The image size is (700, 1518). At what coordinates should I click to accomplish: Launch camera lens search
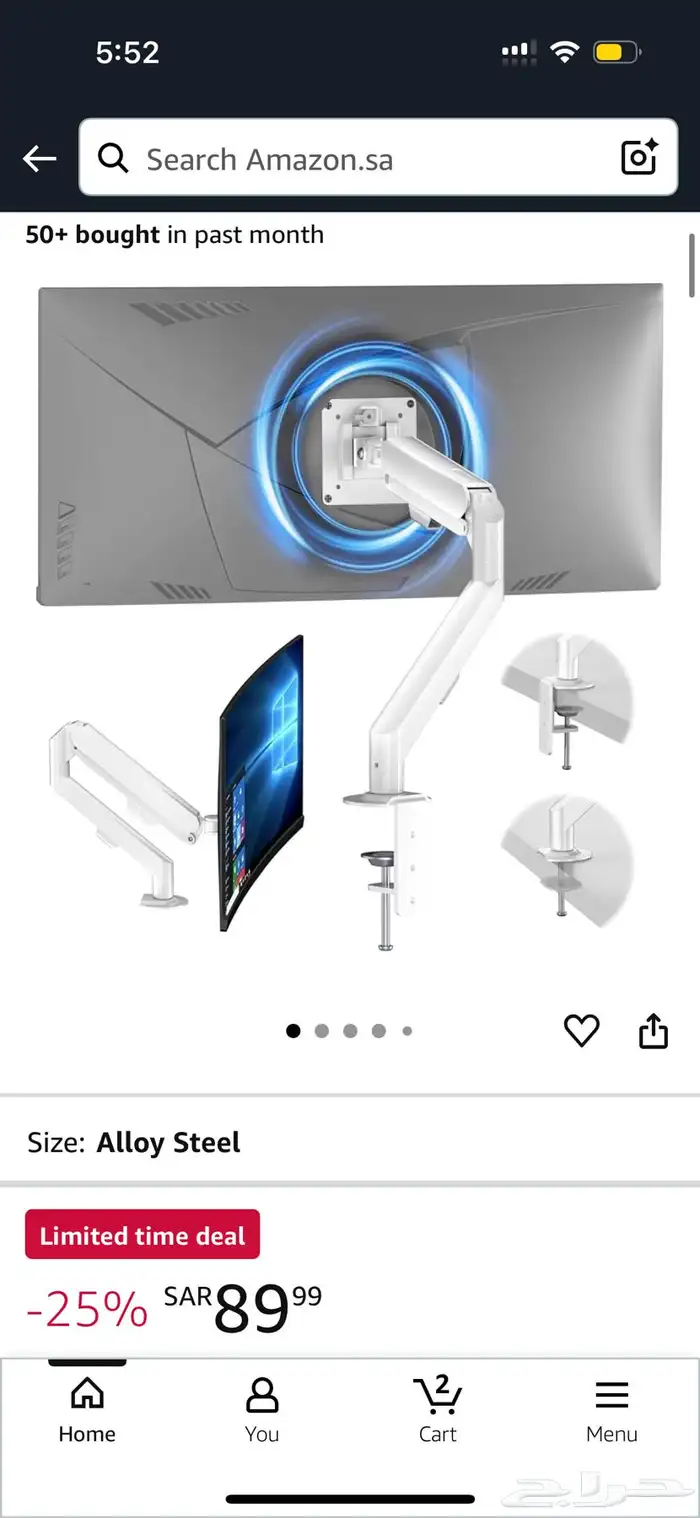point(639,158)
